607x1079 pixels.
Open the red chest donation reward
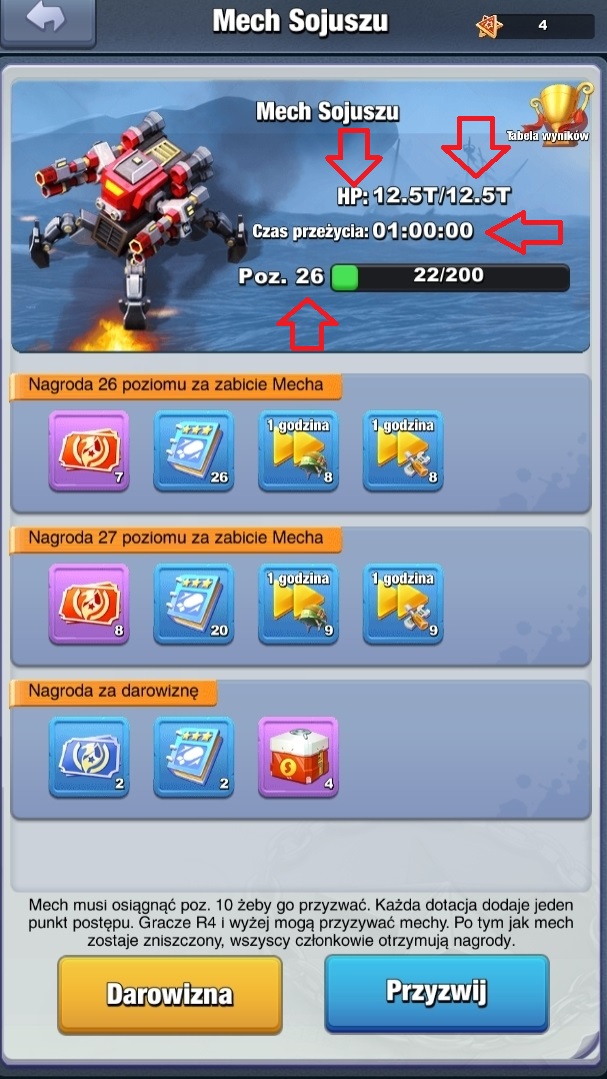[x=298, y=757]
